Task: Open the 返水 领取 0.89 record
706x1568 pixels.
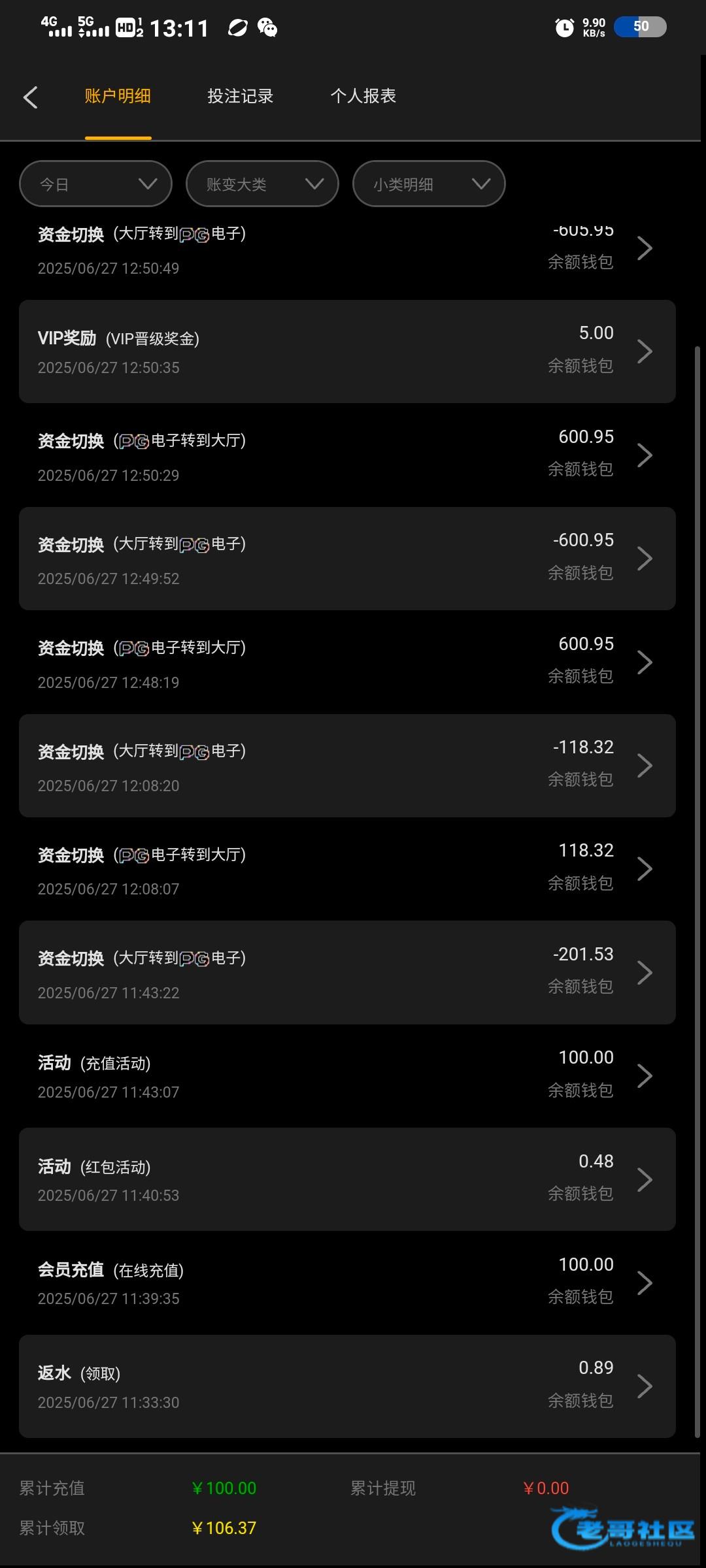Action: [347, 1386]
